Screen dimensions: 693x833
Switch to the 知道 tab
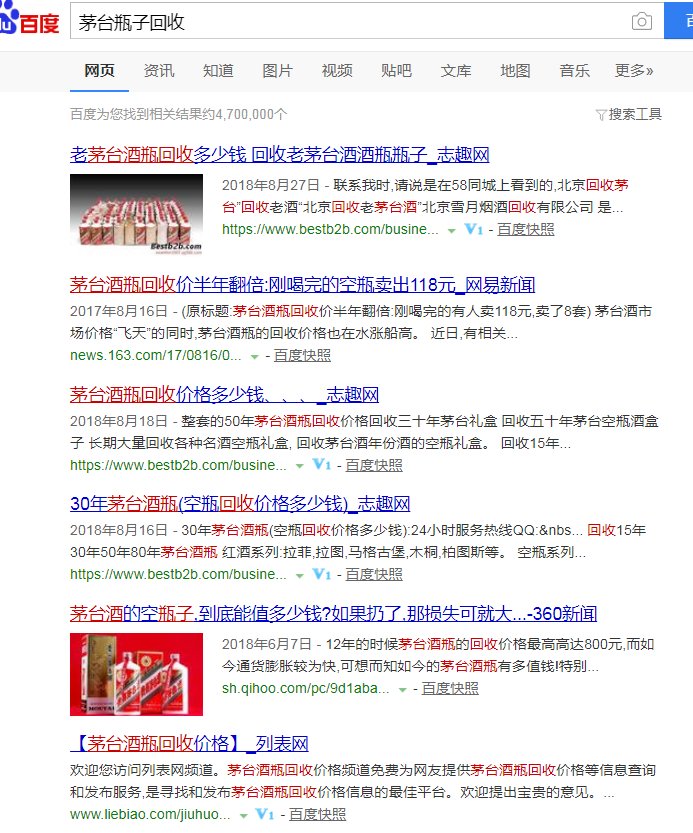tap(218, 71)
